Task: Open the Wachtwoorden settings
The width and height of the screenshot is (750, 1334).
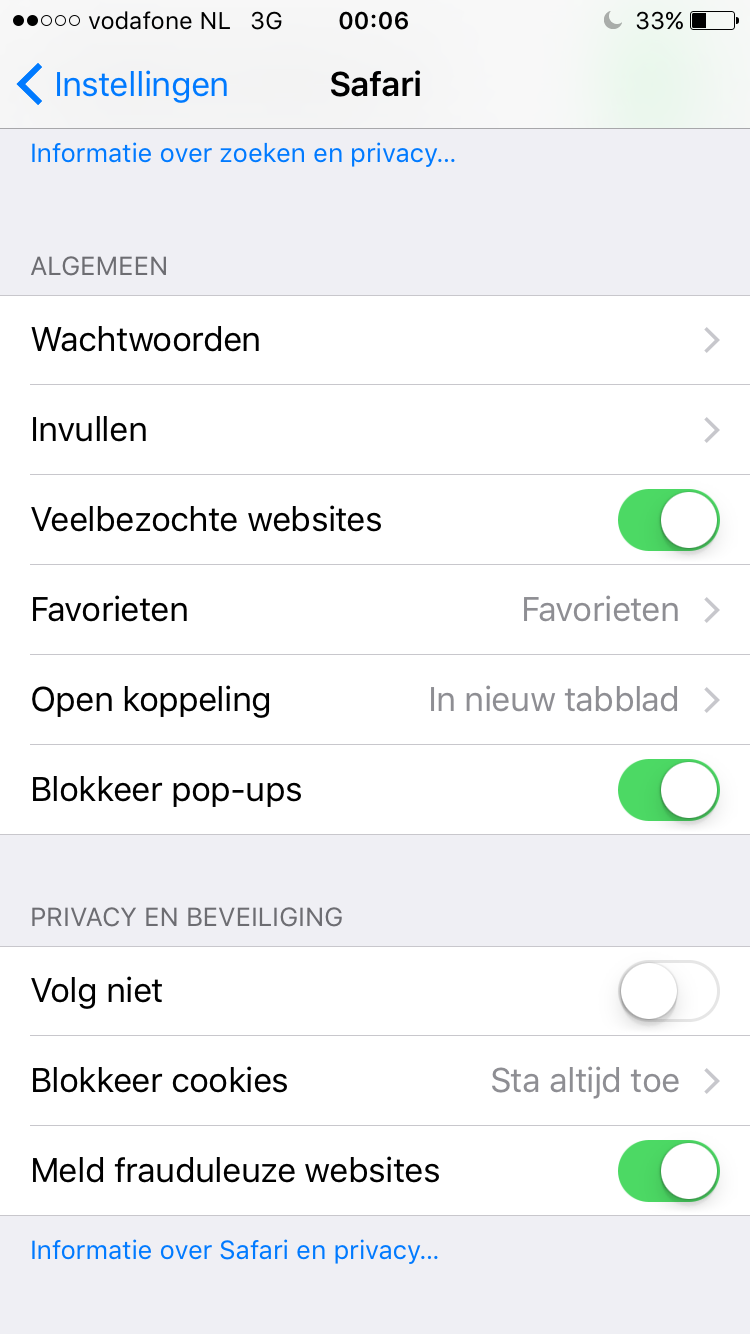Action: pos(375,340)
